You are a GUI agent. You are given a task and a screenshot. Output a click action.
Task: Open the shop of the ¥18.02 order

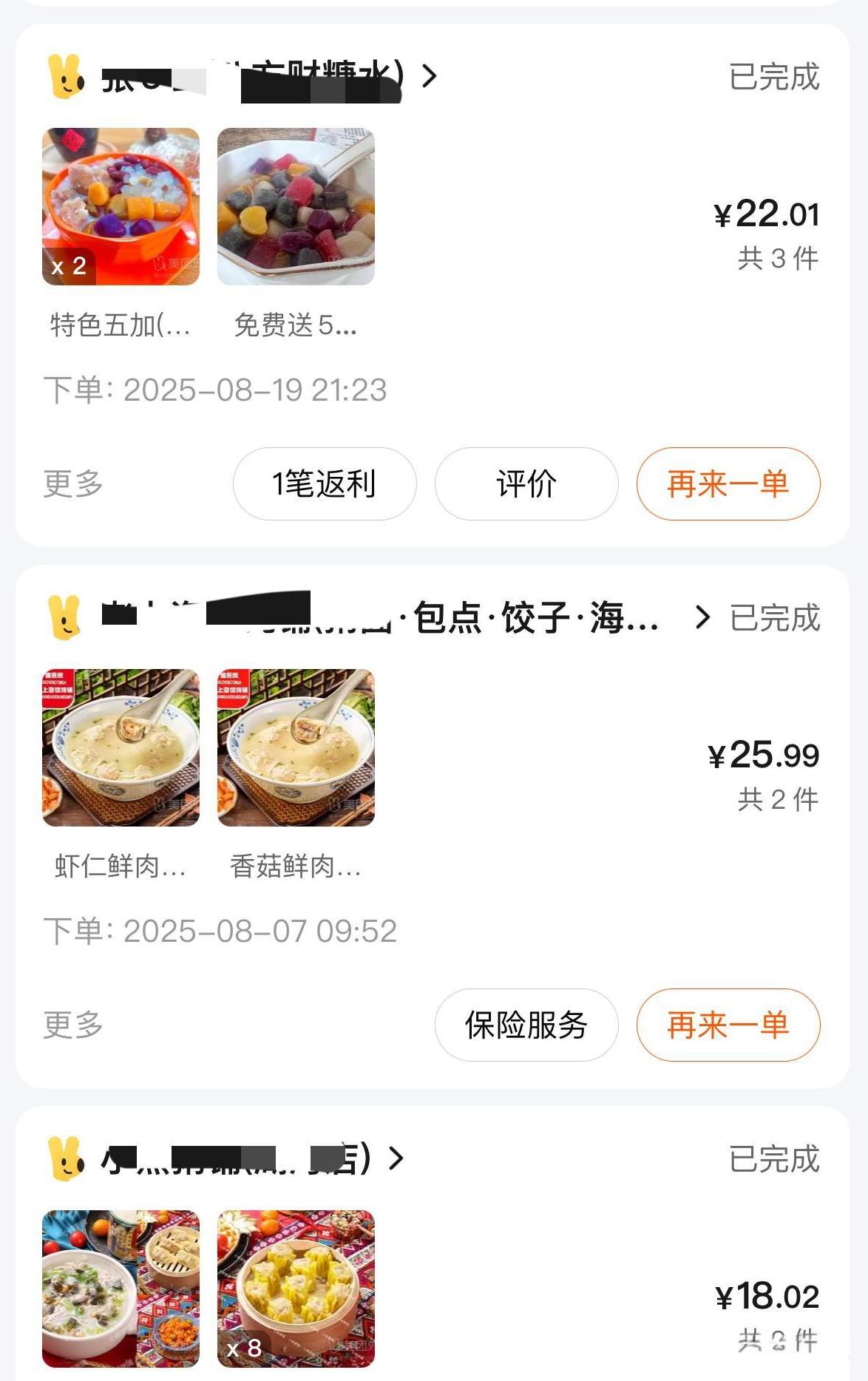244,1158
